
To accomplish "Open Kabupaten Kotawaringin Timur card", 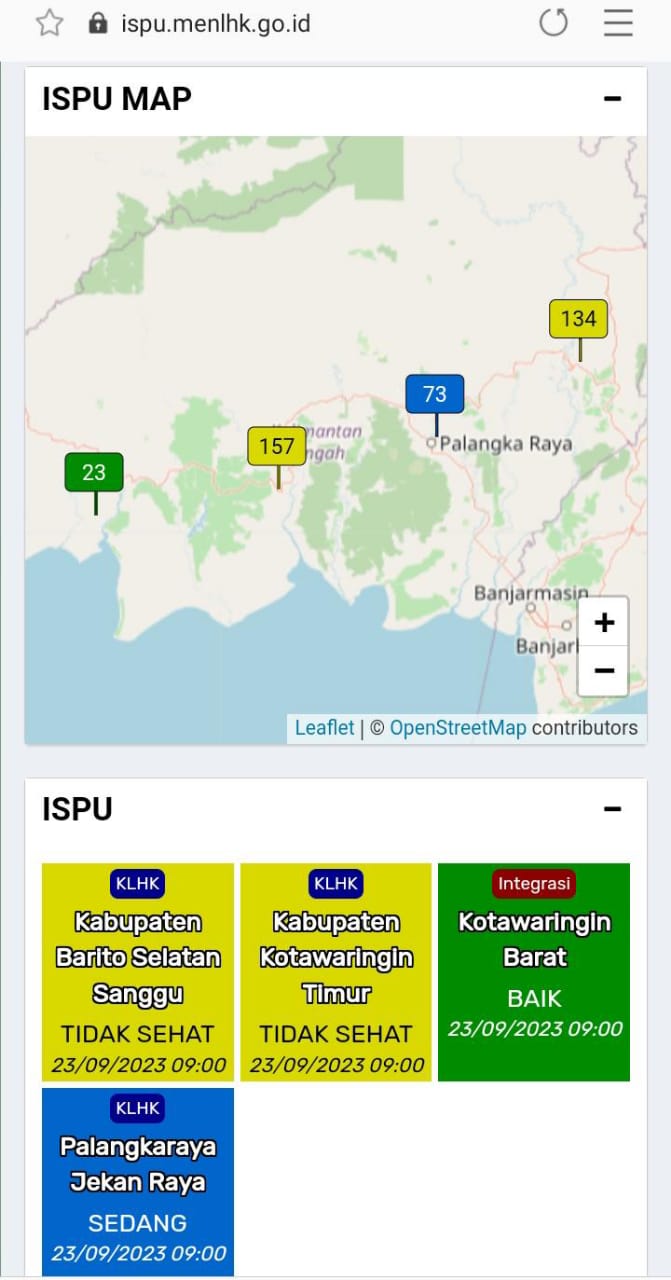I will point(336,972).
